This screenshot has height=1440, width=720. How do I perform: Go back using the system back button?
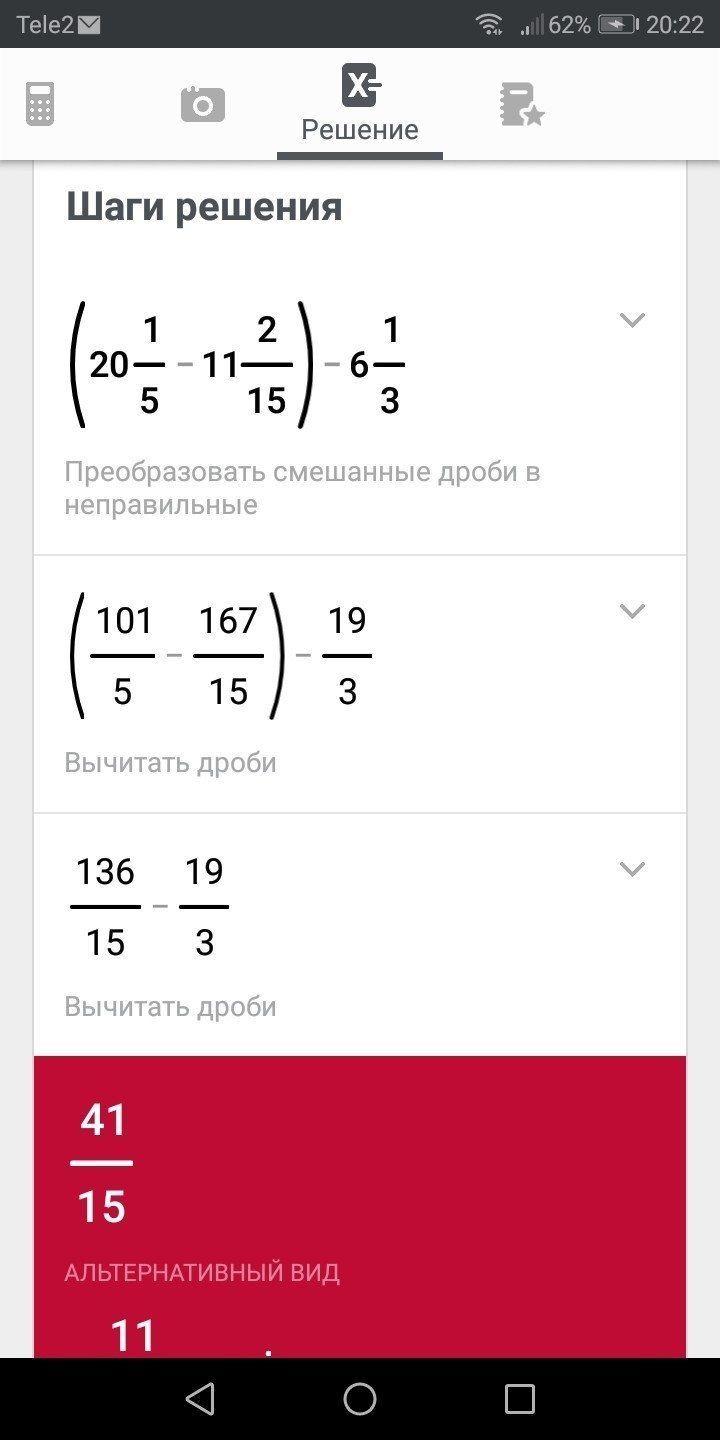200,1399
